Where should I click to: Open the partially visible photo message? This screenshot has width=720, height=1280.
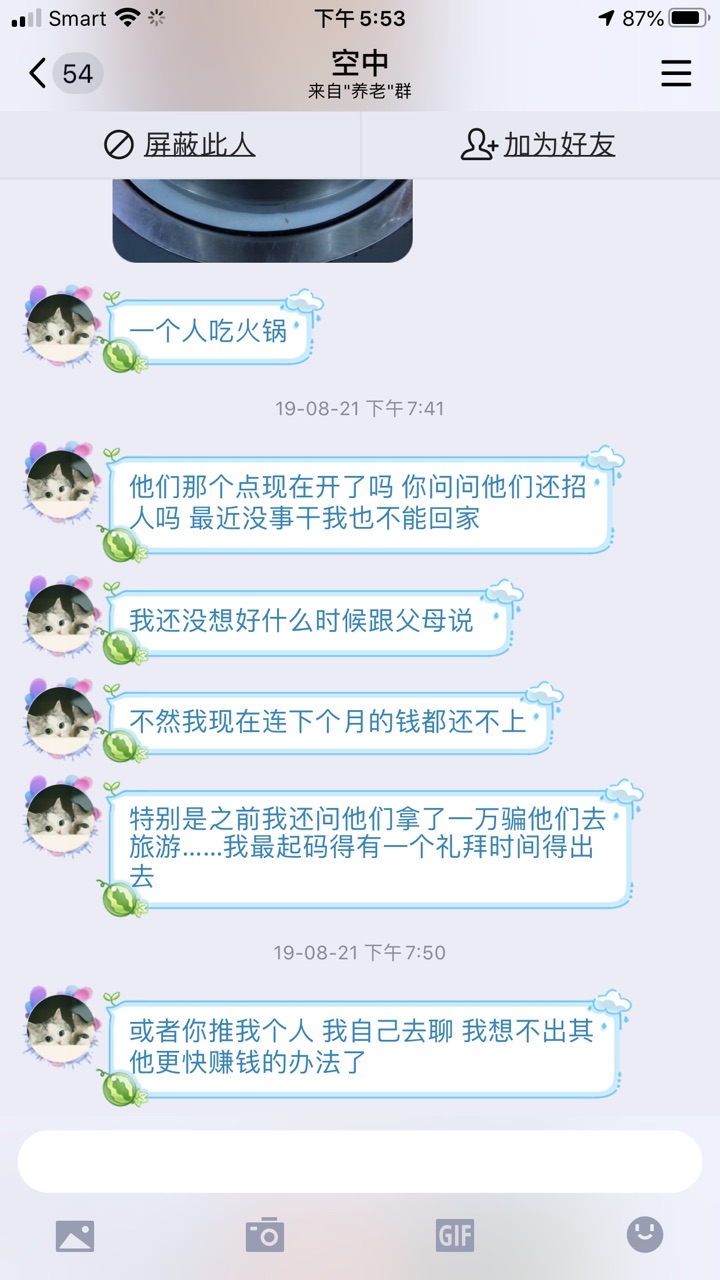[262, 220]
